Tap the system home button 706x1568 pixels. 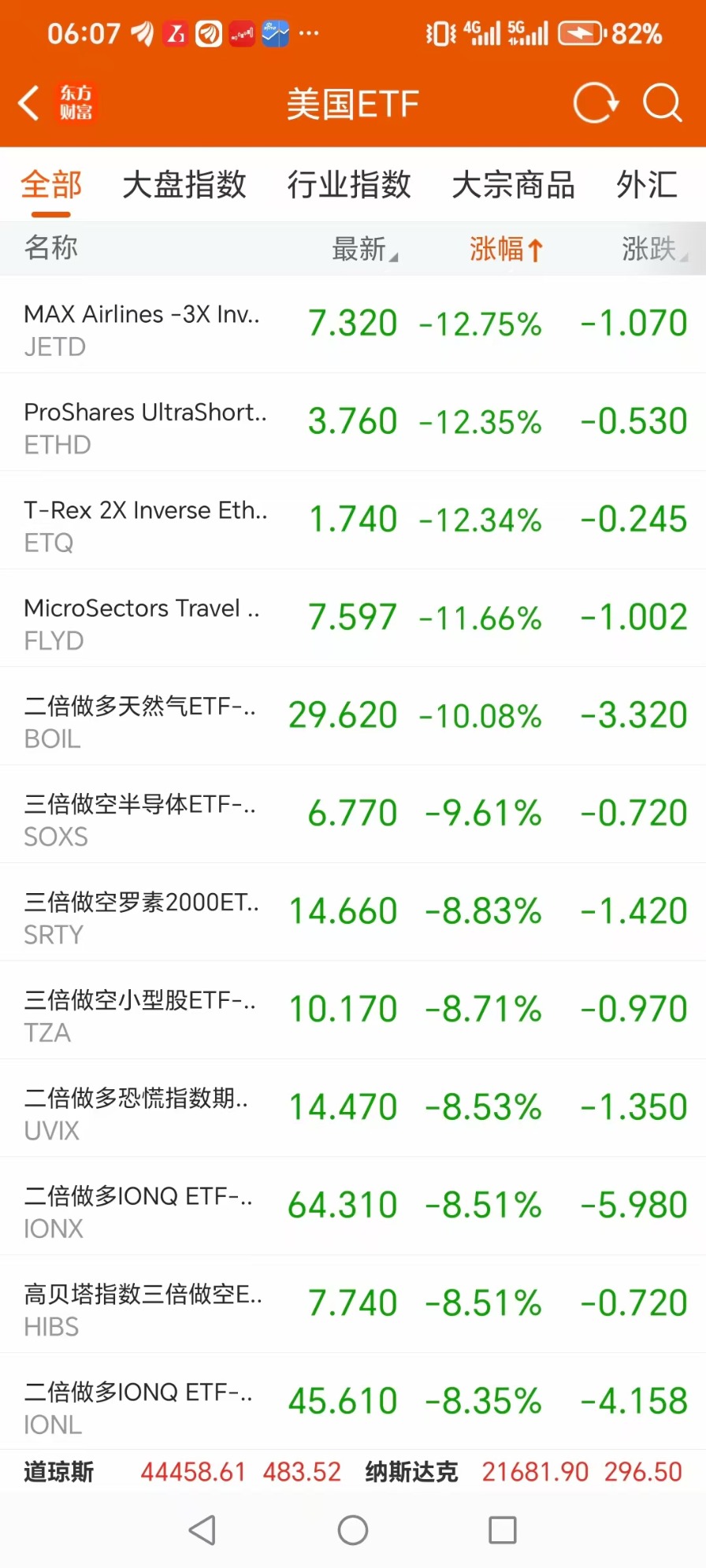tap(353, 1530)
